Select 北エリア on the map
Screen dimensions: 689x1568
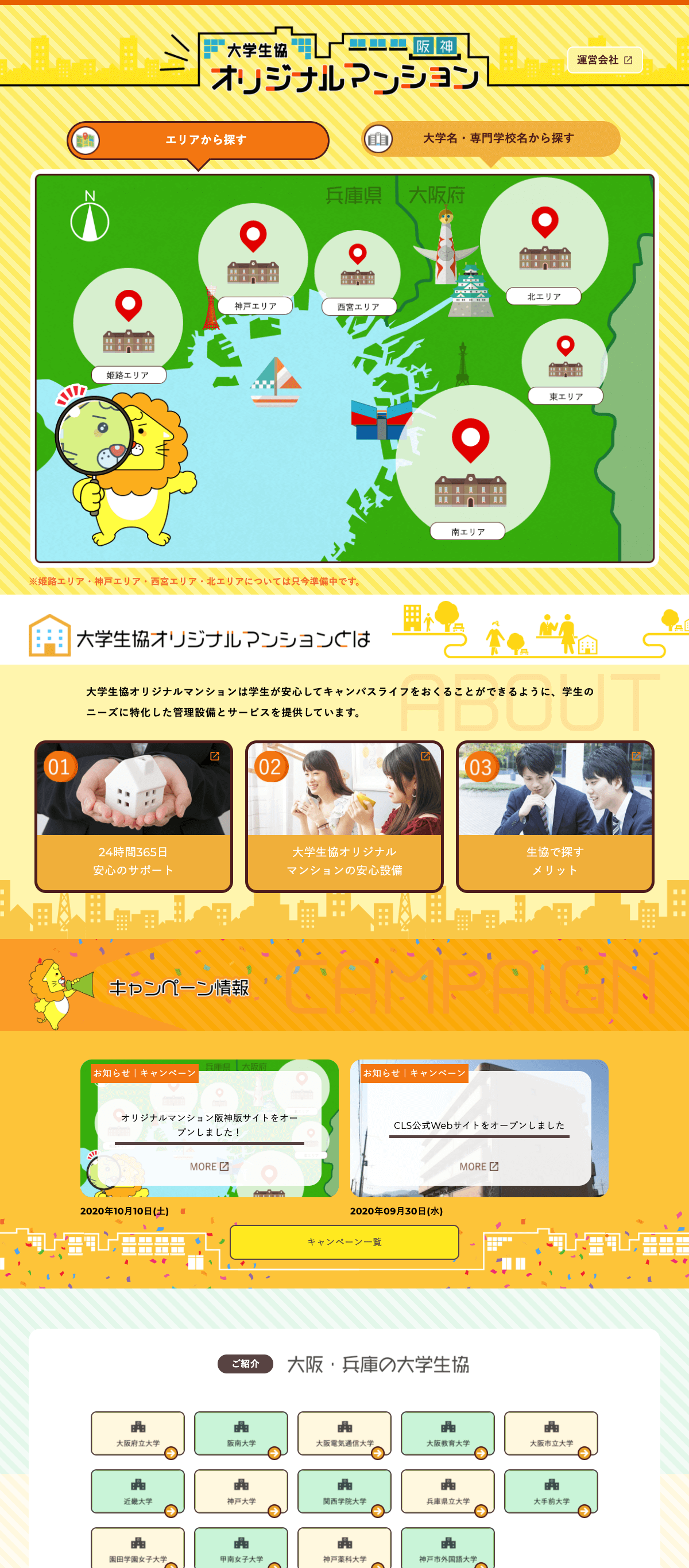tap(543, 296)
